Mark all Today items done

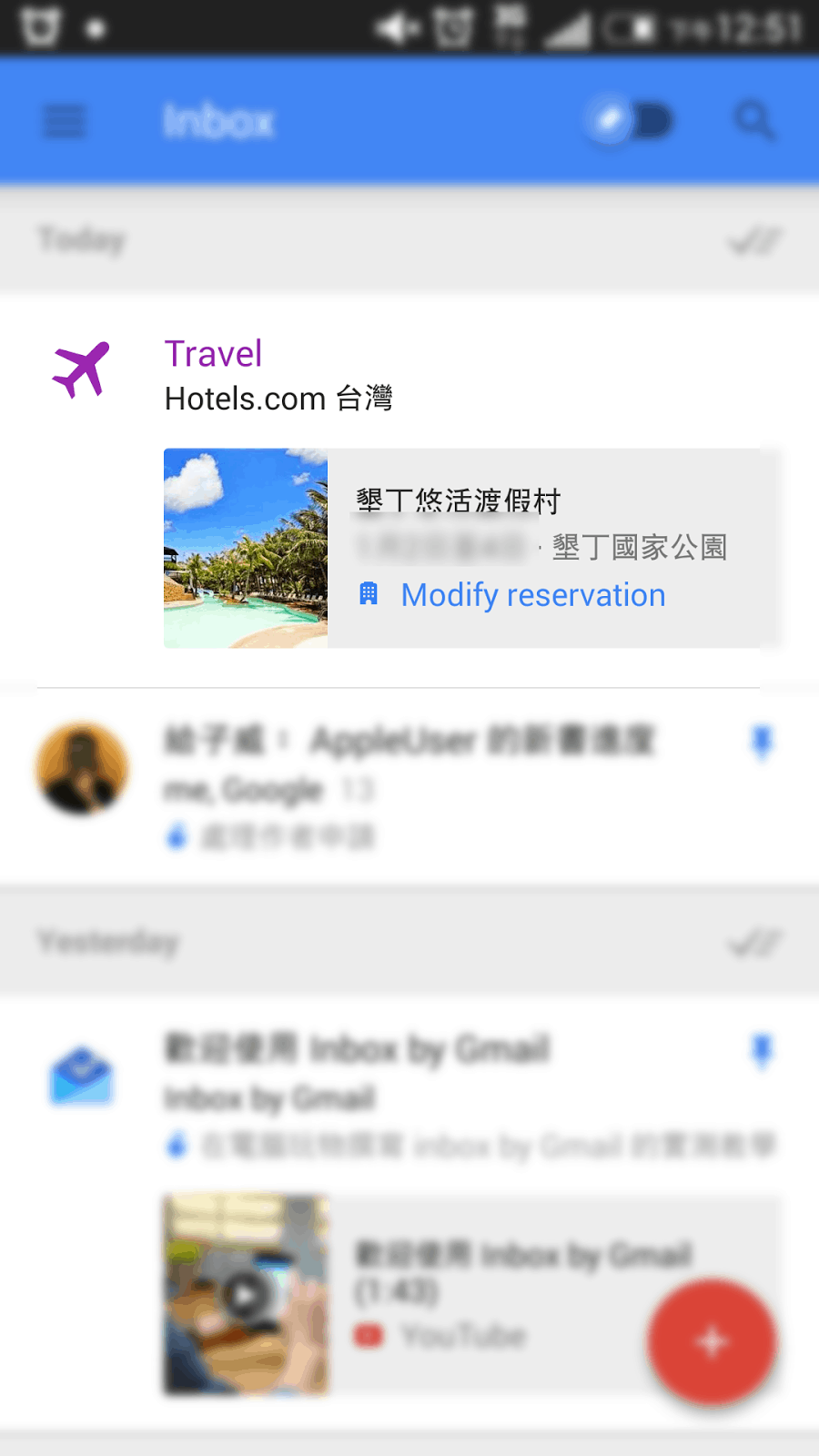[x=755, y=241]
